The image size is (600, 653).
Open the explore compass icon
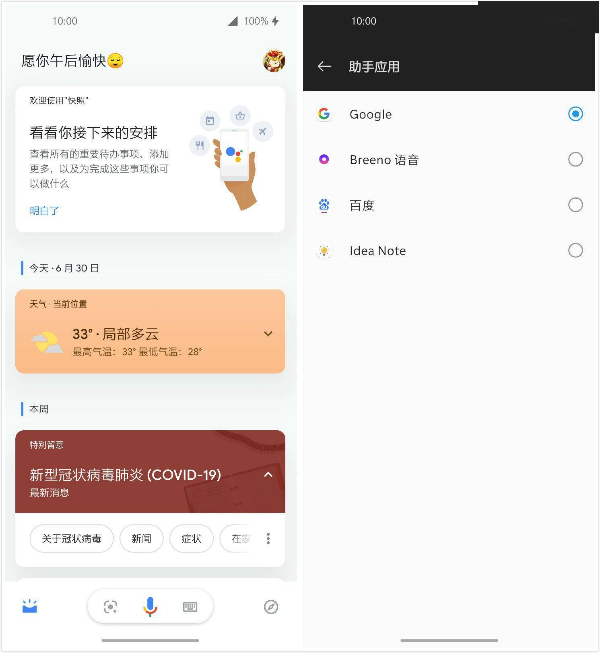tap(271, 607)
